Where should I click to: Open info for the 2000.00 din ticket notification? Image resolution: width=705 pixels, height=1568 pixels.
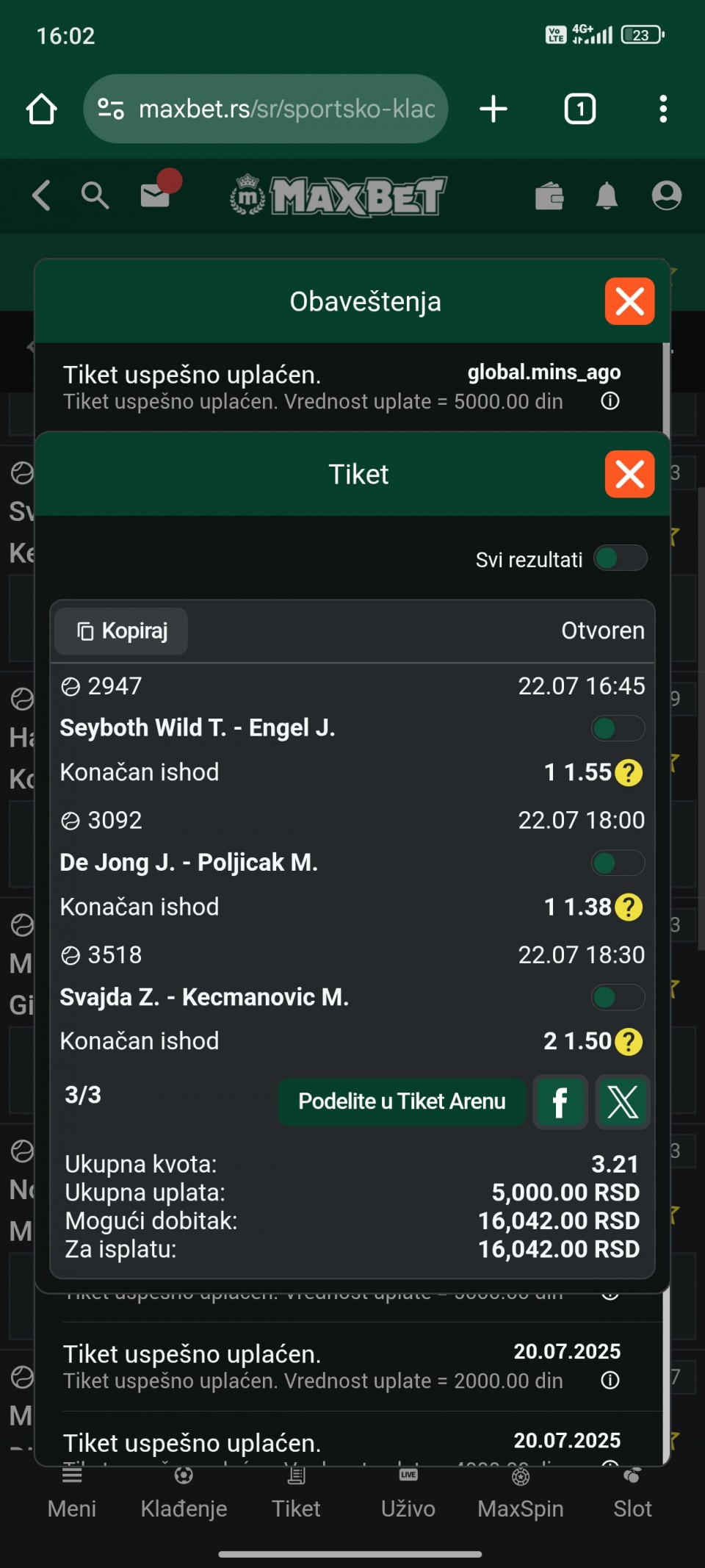point(610,1381)
